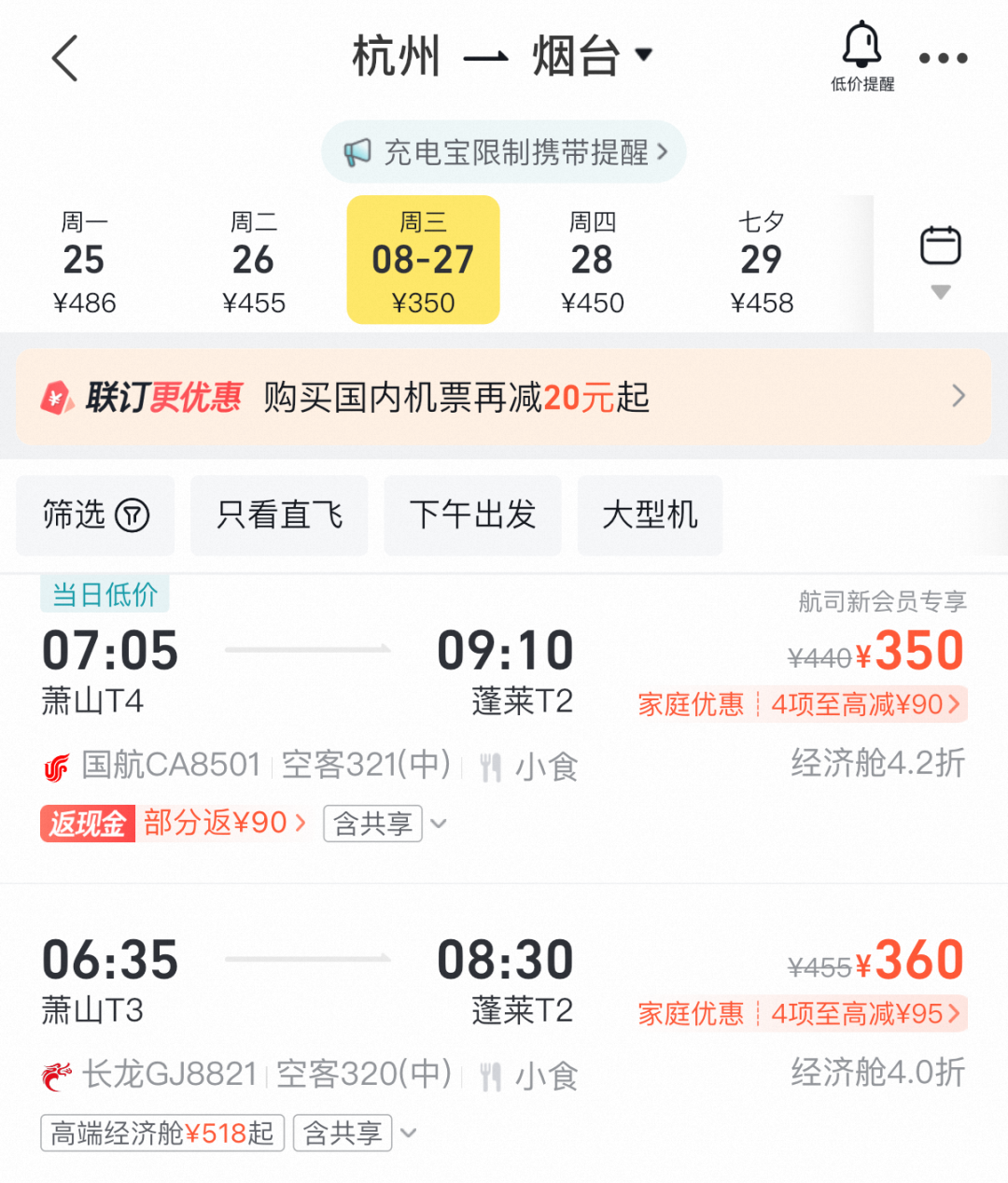Click the 联订更优惠 promotion banner
The width and height of the screenshot is (1008, 1183).
(x=504, y=396)
